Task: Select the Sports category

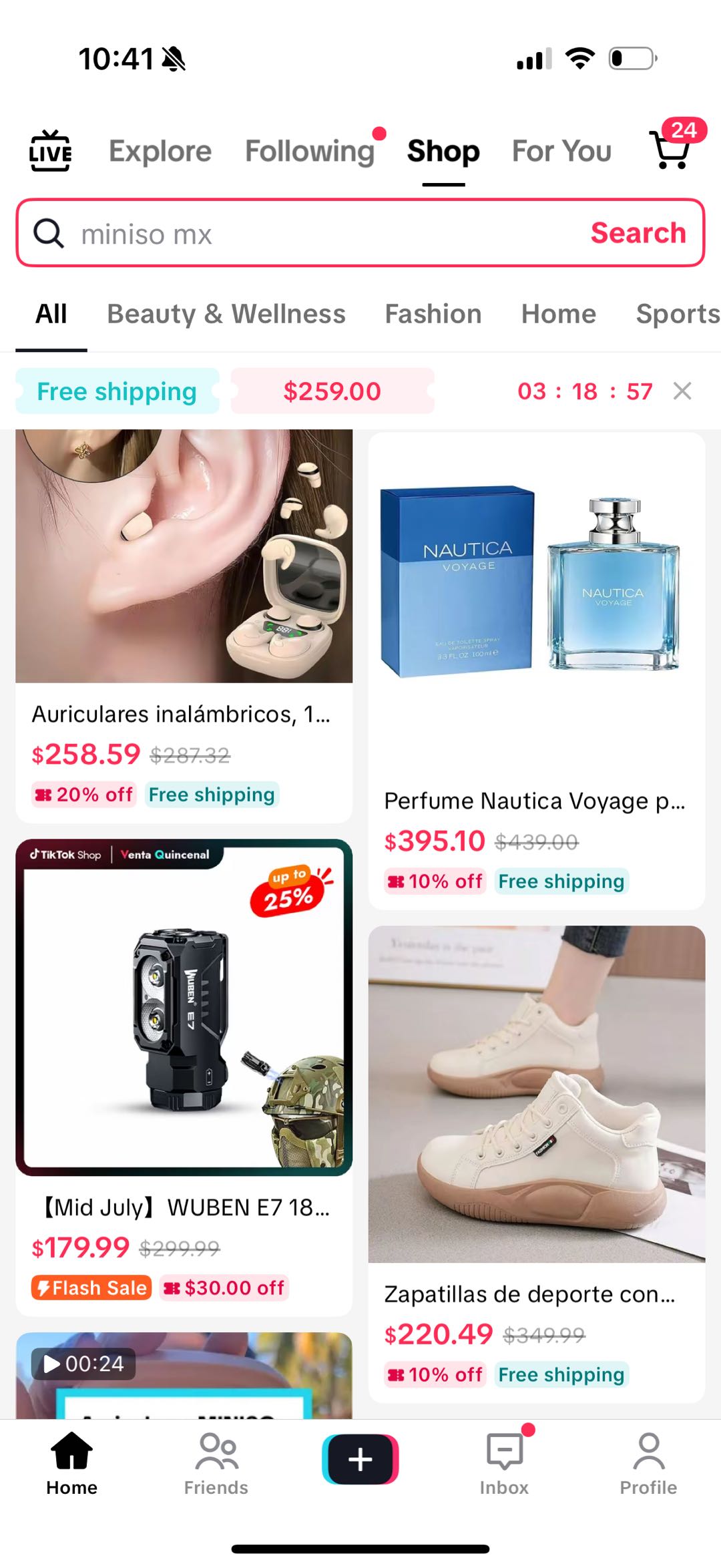Action: [x=677, y=314]
